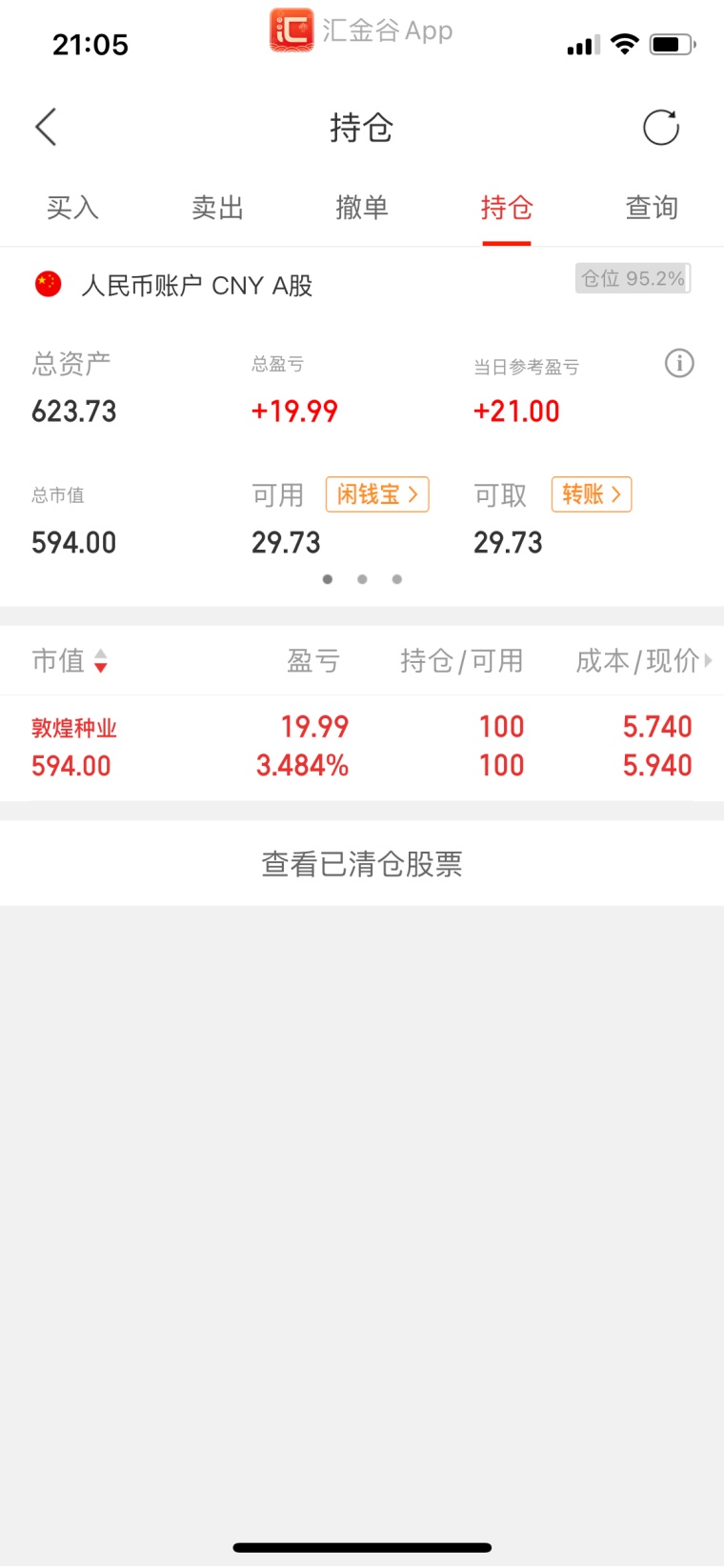
Task: Switch to the 买入 tab
Action: pos(72,208)
